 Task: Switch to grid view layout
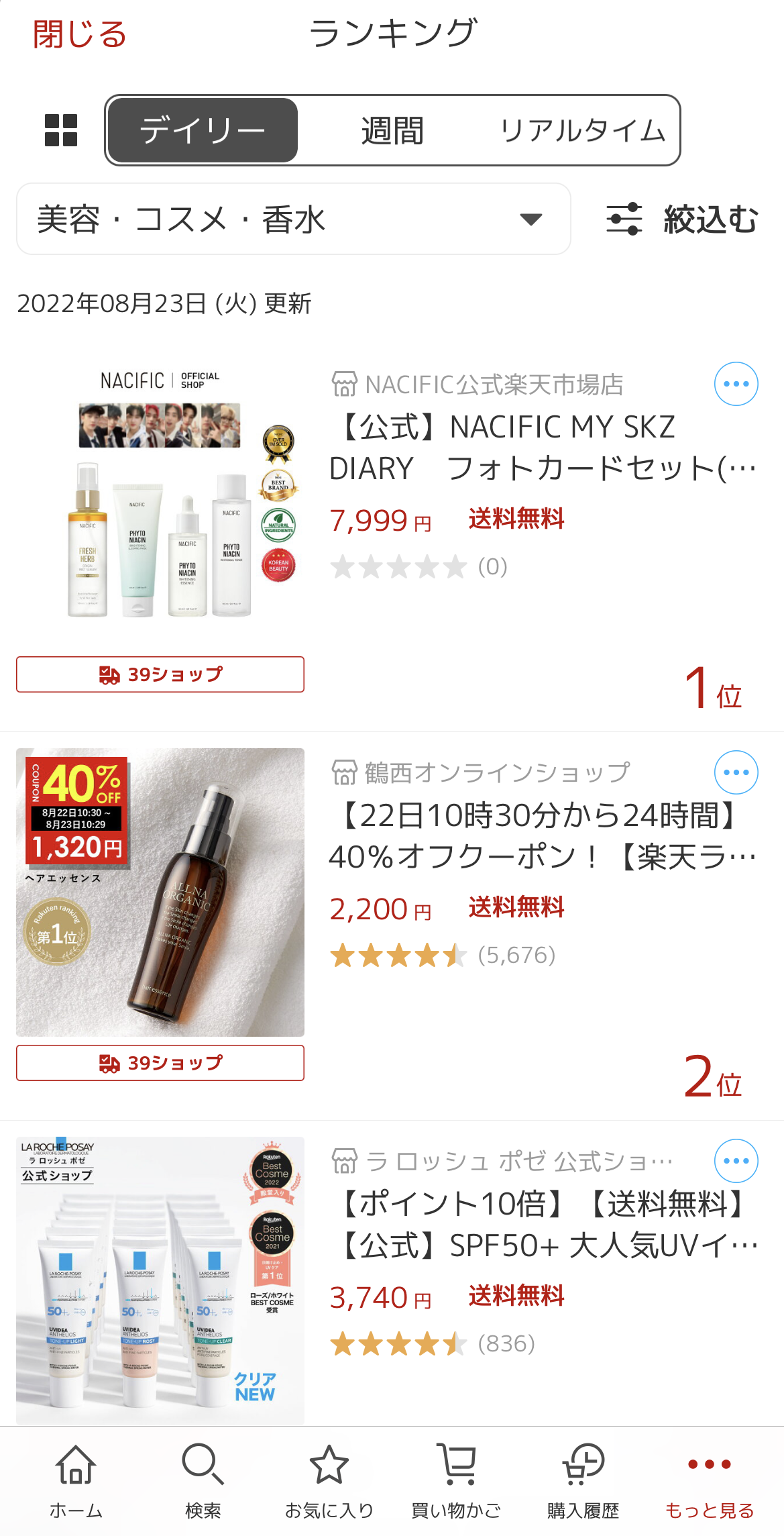pos(61,130)
